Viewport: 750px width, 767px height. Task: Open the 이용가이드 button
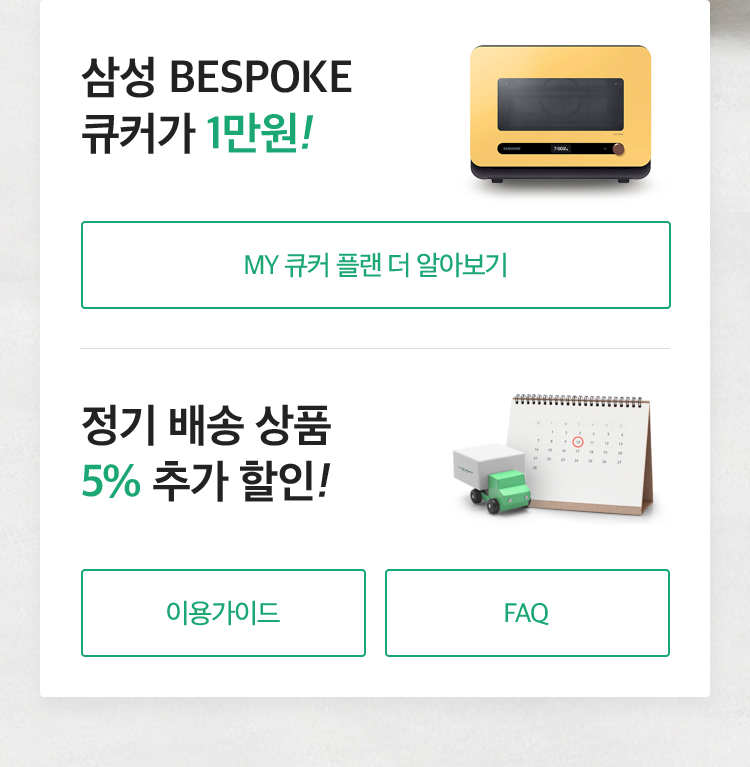tap(223, 613)
